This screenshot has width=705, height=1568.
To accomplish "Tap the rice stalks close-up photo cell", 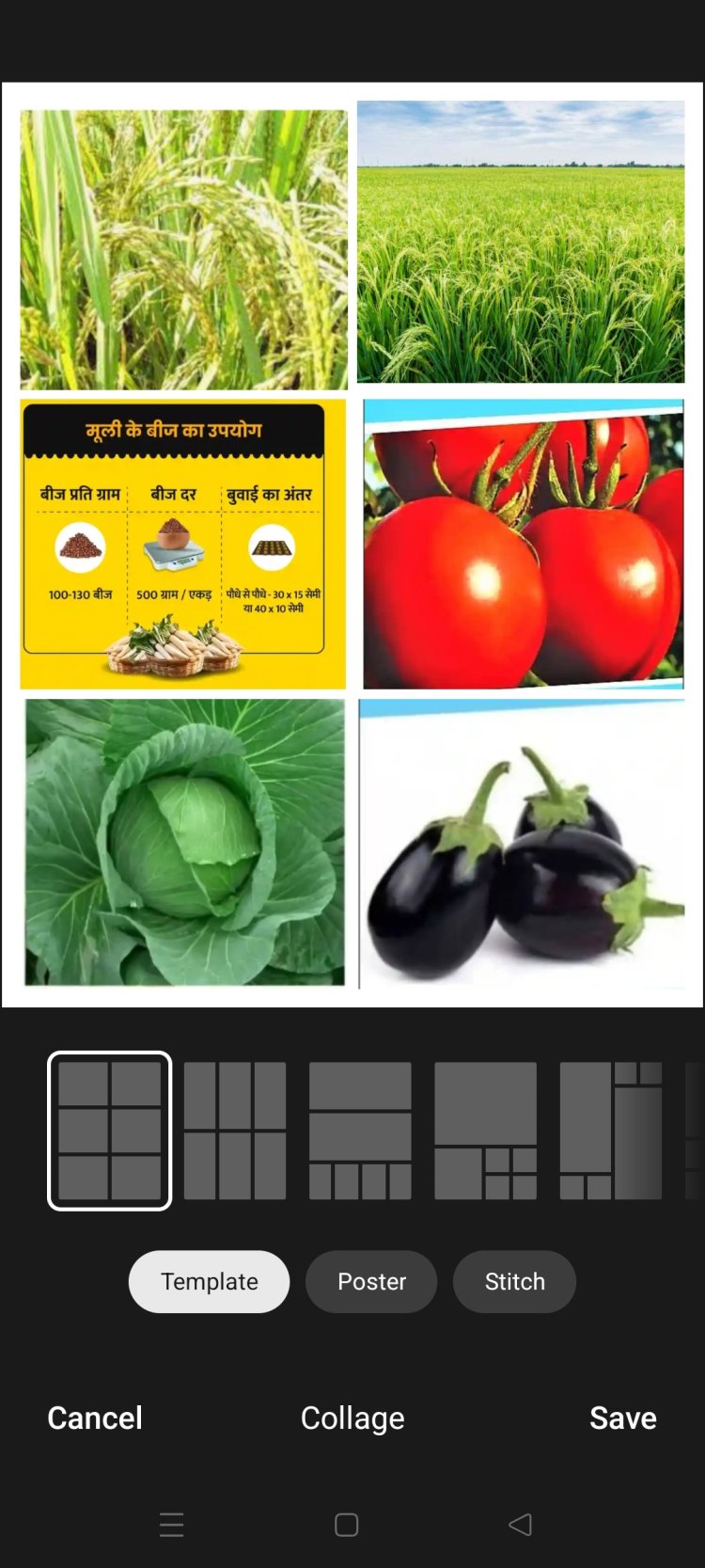I will (x=183, y=249).
